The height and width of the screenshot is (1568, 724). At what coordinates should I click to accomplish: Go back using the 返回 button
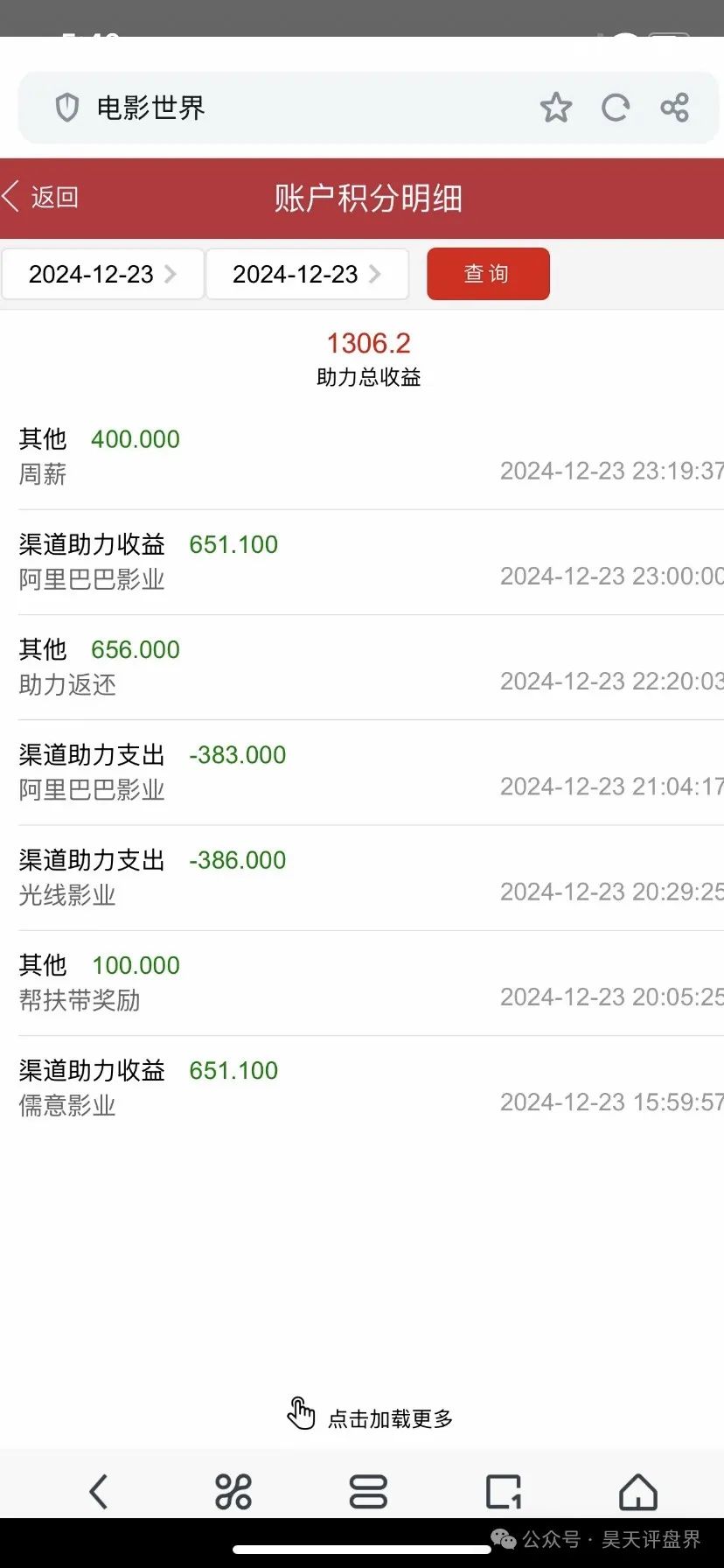[41, 197]
